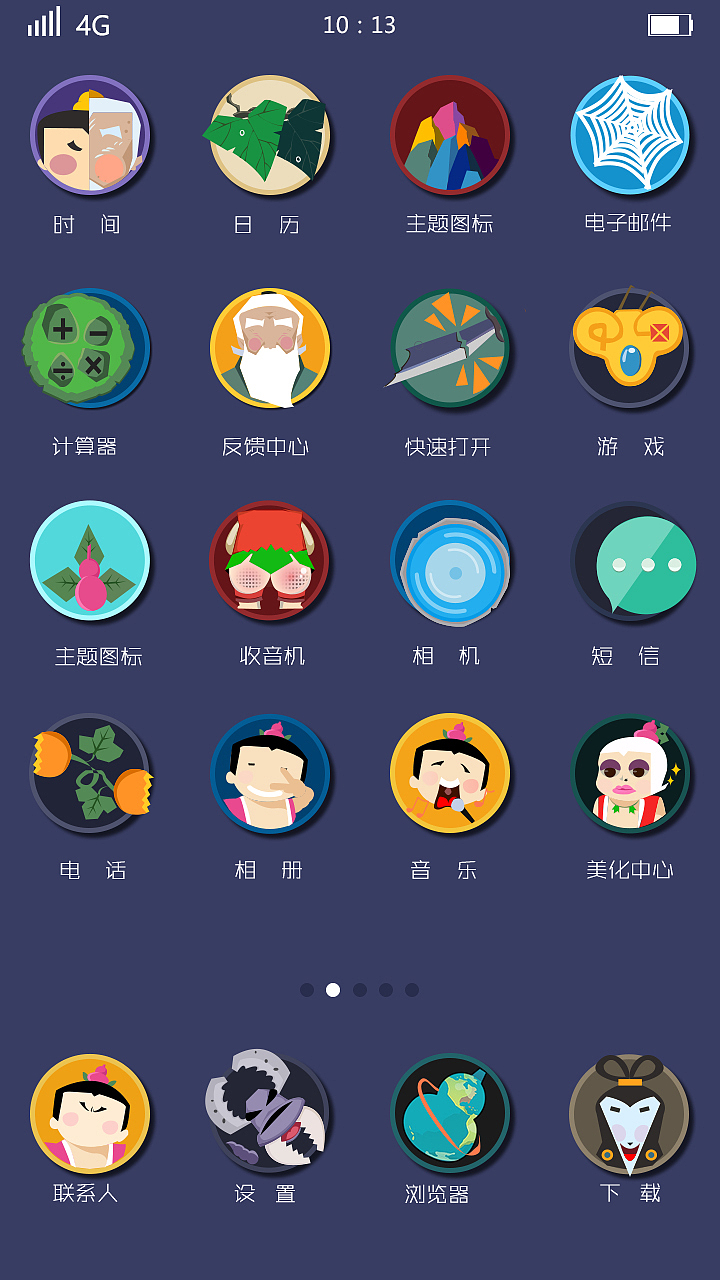Open the 电子邮件 email app

[x=630, y=135]
